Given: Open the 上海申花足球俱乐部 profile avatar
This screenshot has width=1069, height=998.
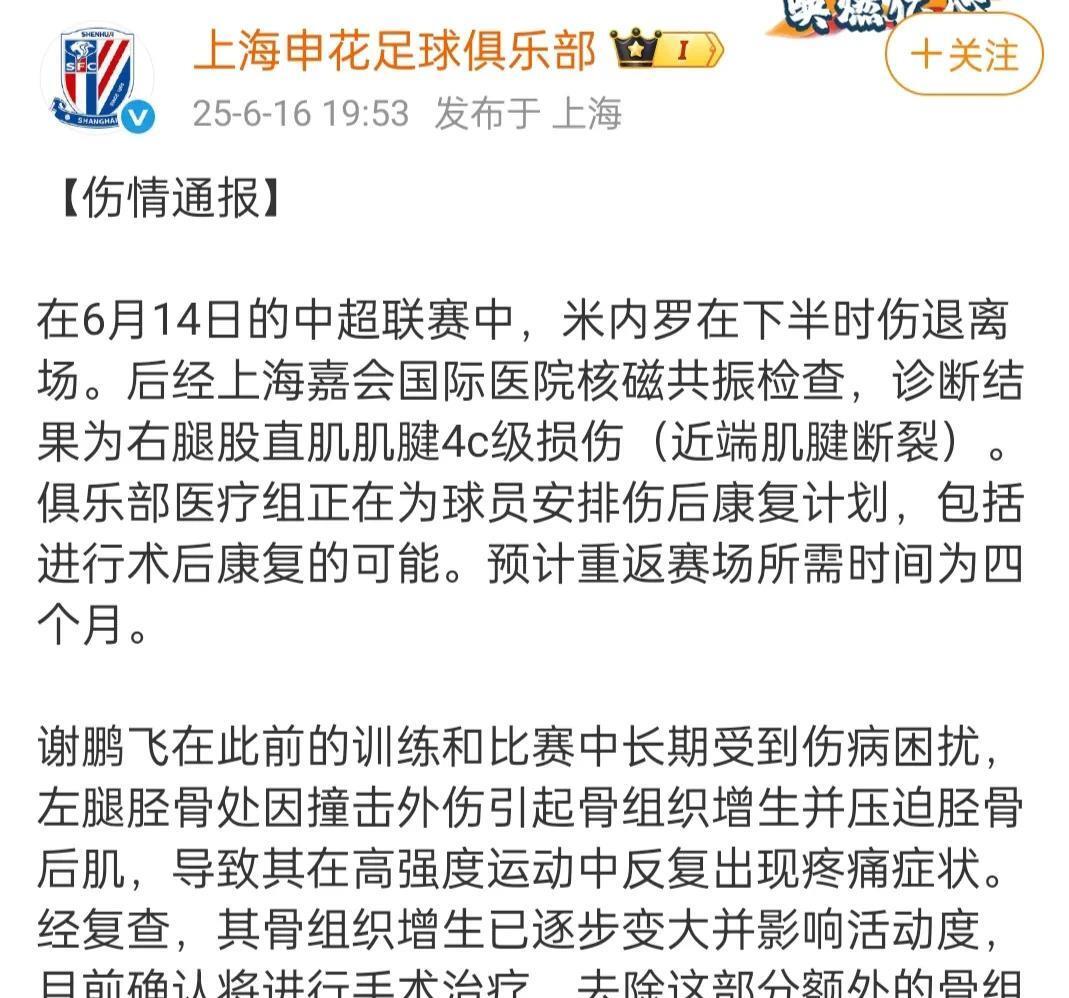Looking at the screenshot, I should tap(97, 79).
